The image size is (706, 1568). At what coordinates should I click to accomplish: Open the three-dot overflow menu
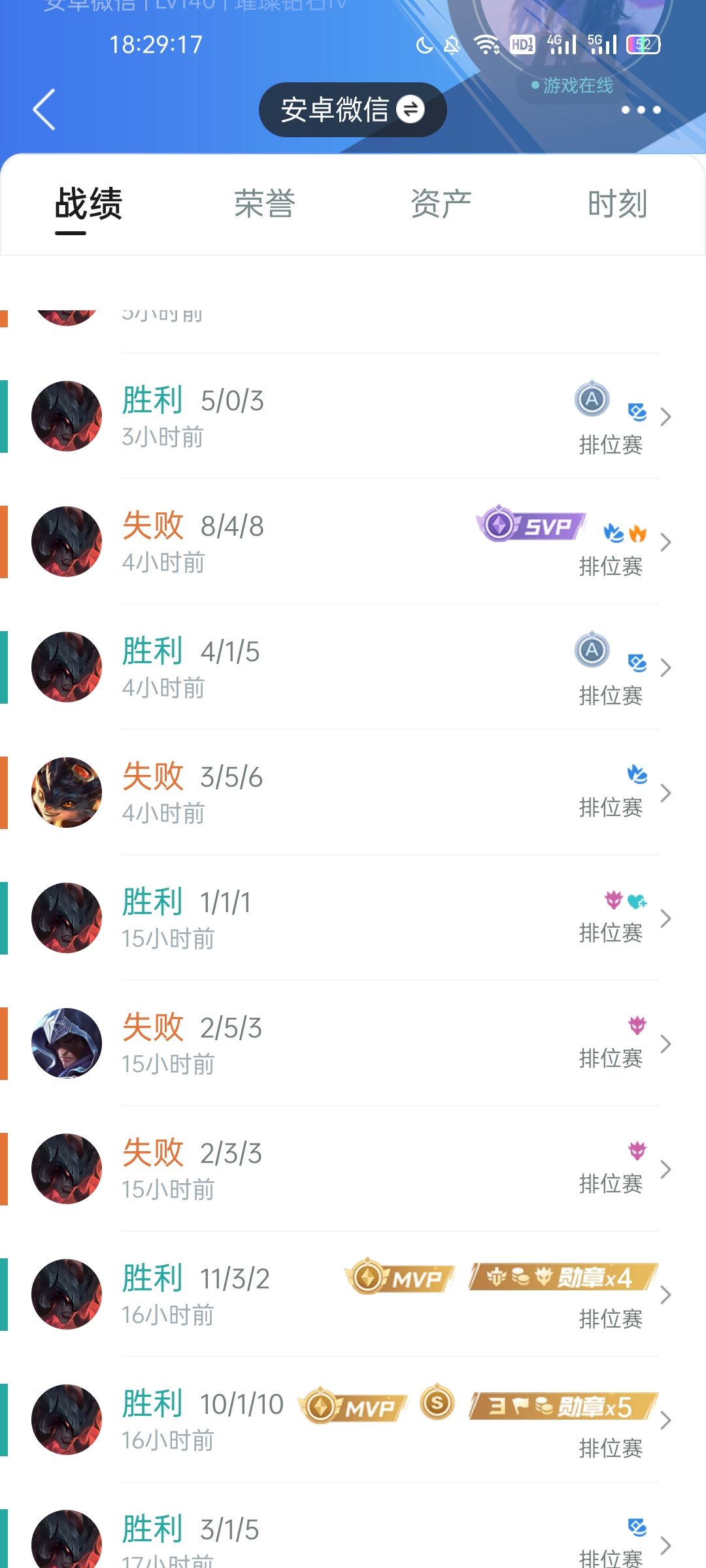coord(641,110)
